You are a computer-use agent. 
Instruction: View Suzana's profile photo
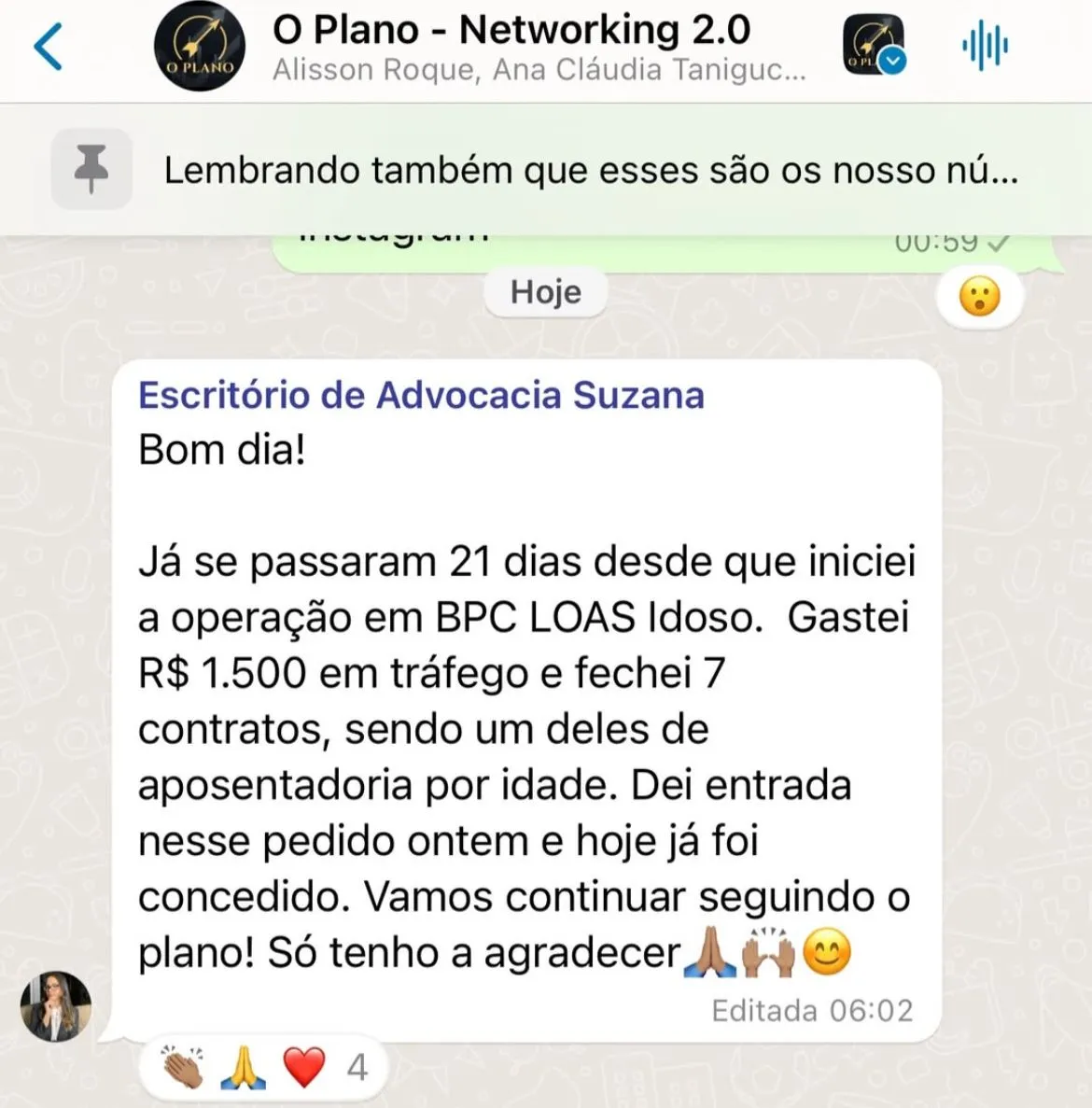[56, 1006]
